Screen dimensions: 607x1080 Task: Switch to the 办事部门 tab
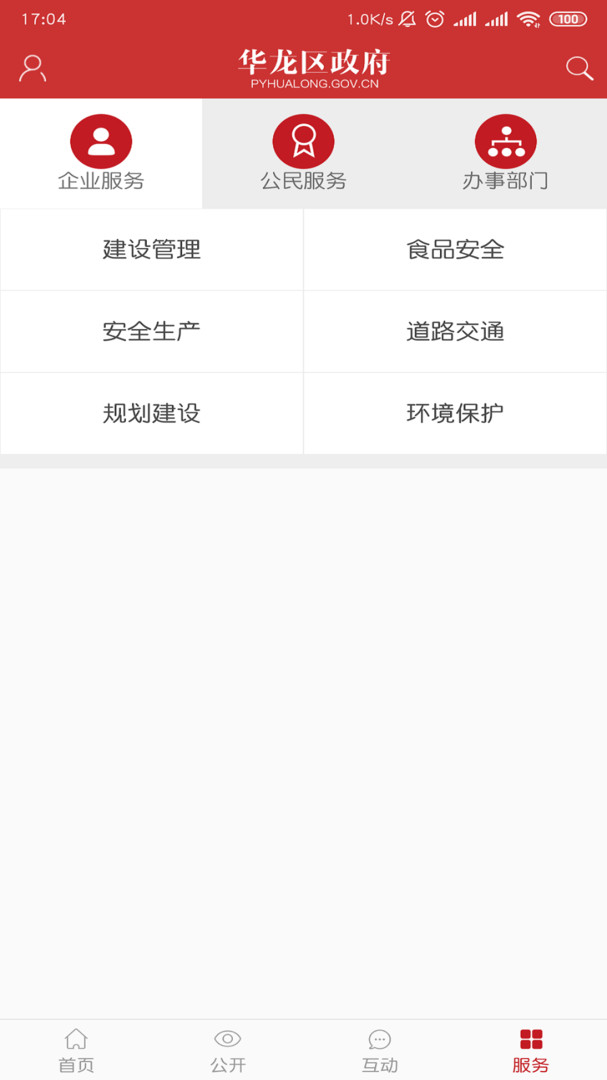click(505, 154)
